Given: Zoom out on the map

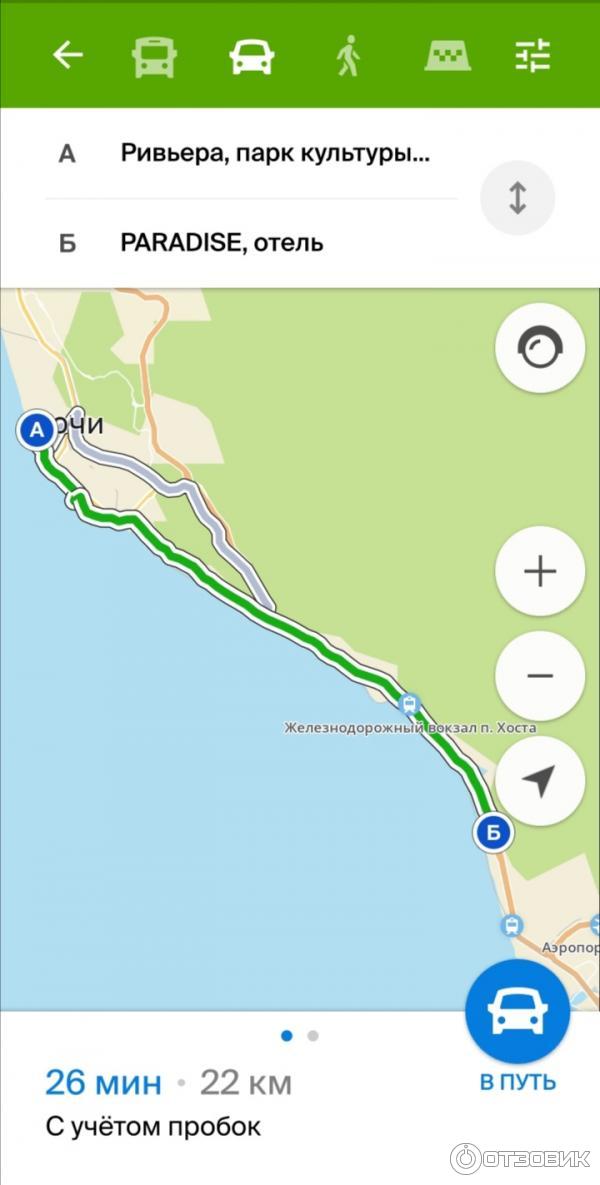Looking at the screenshot, I should coord(540,676).
